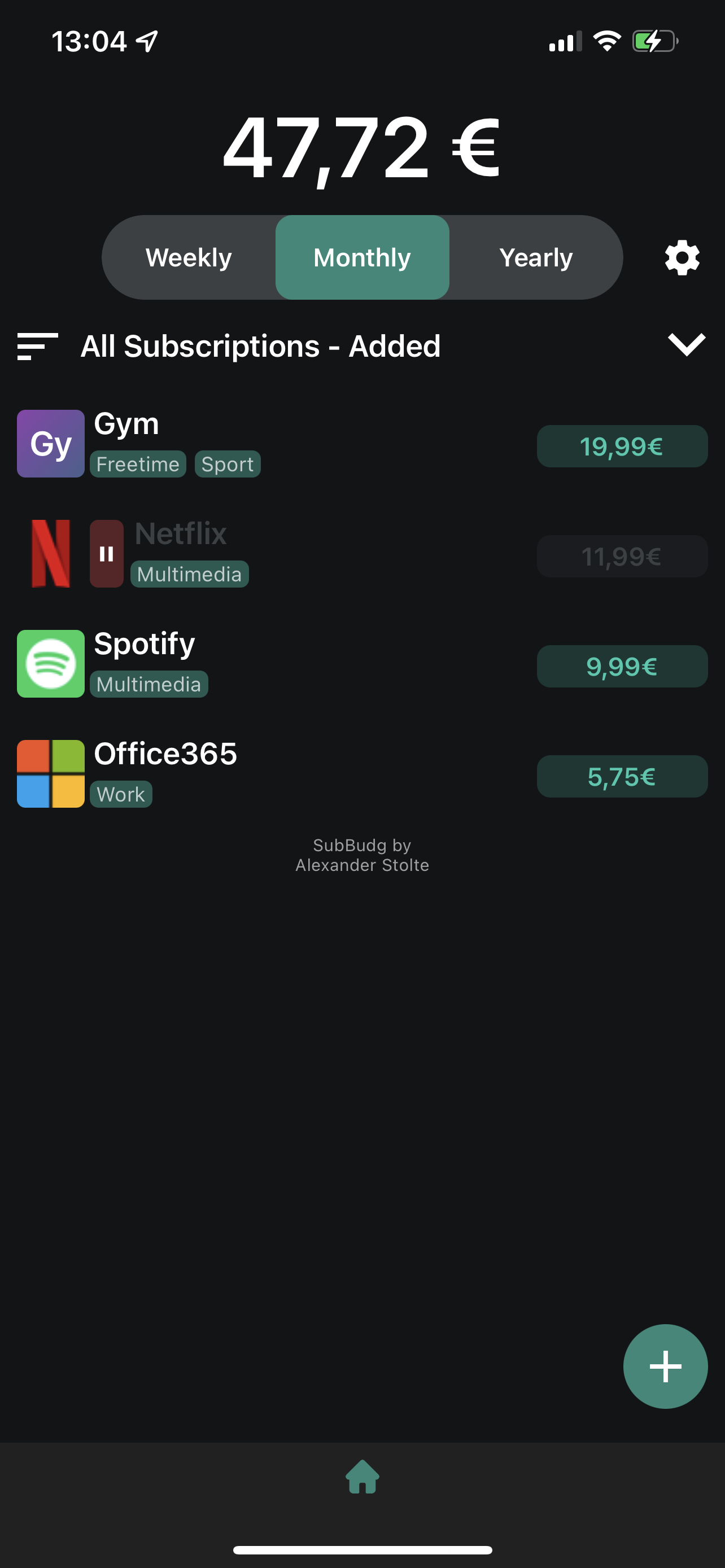Select the Work tag under Office365
This screenshot has width=725, height=1568.
(x=120, y=794)
